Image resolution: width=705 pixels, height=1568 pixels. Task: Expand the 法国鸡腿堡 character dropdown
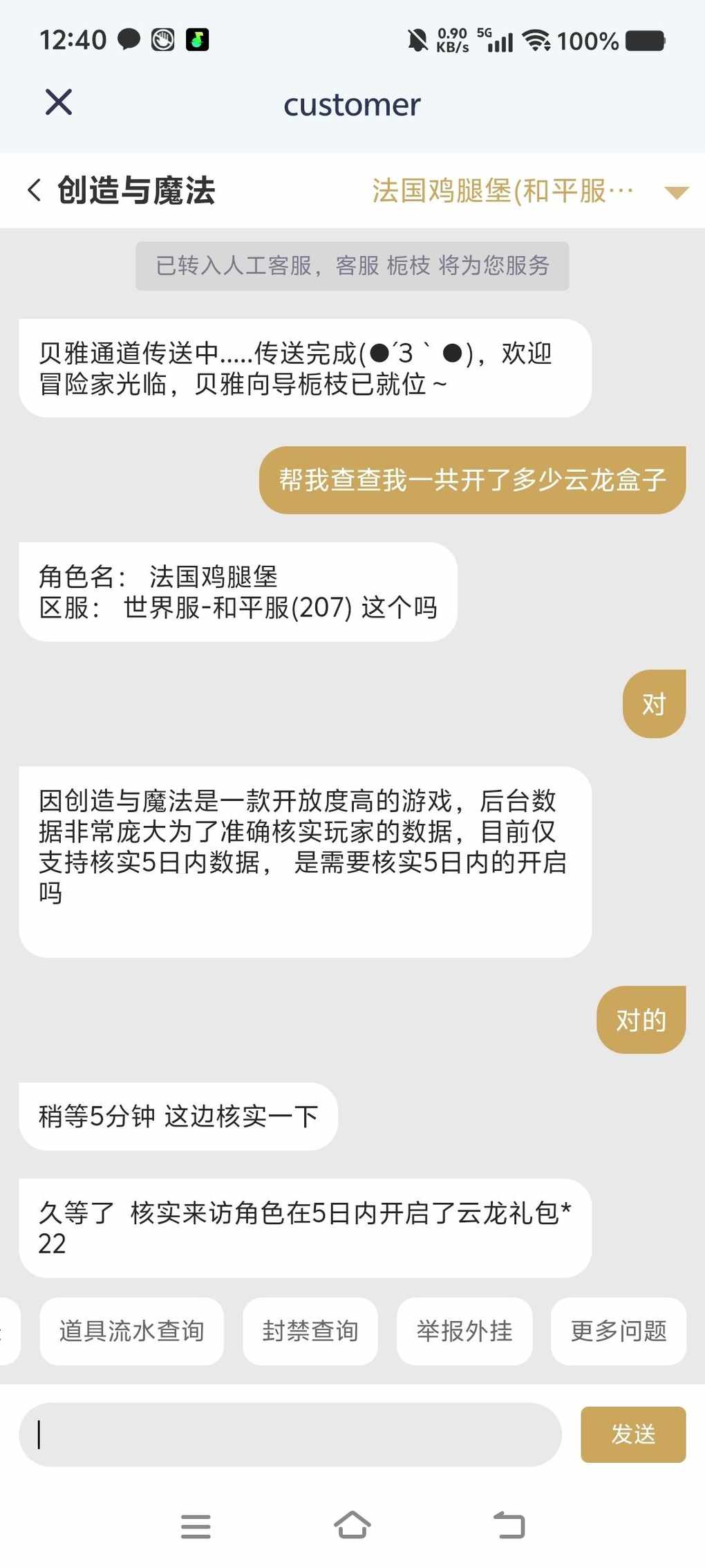676,192
